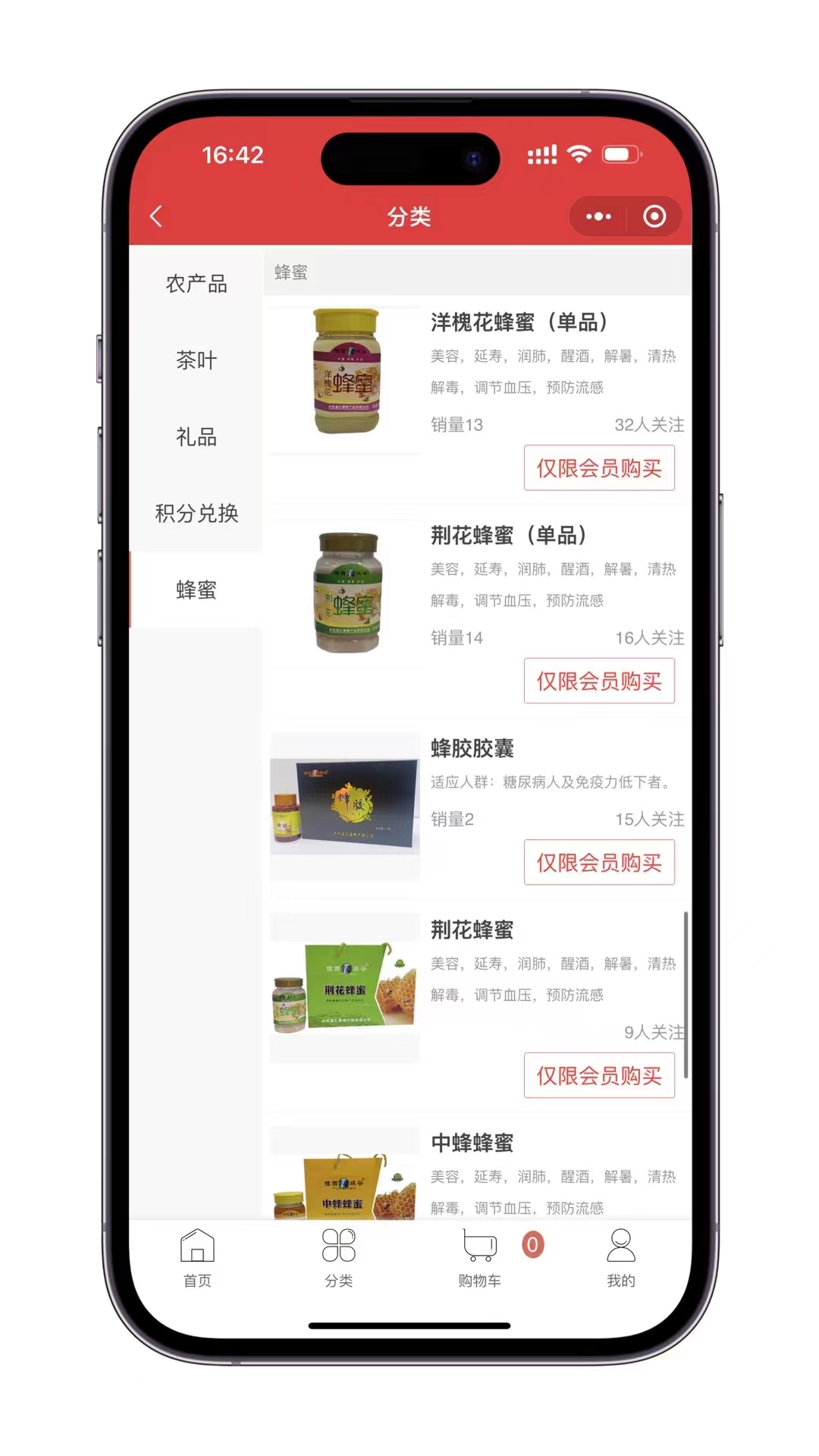
Task: Tap the 蜂蜜 sidebar category
Action: [x=196, y=590]
